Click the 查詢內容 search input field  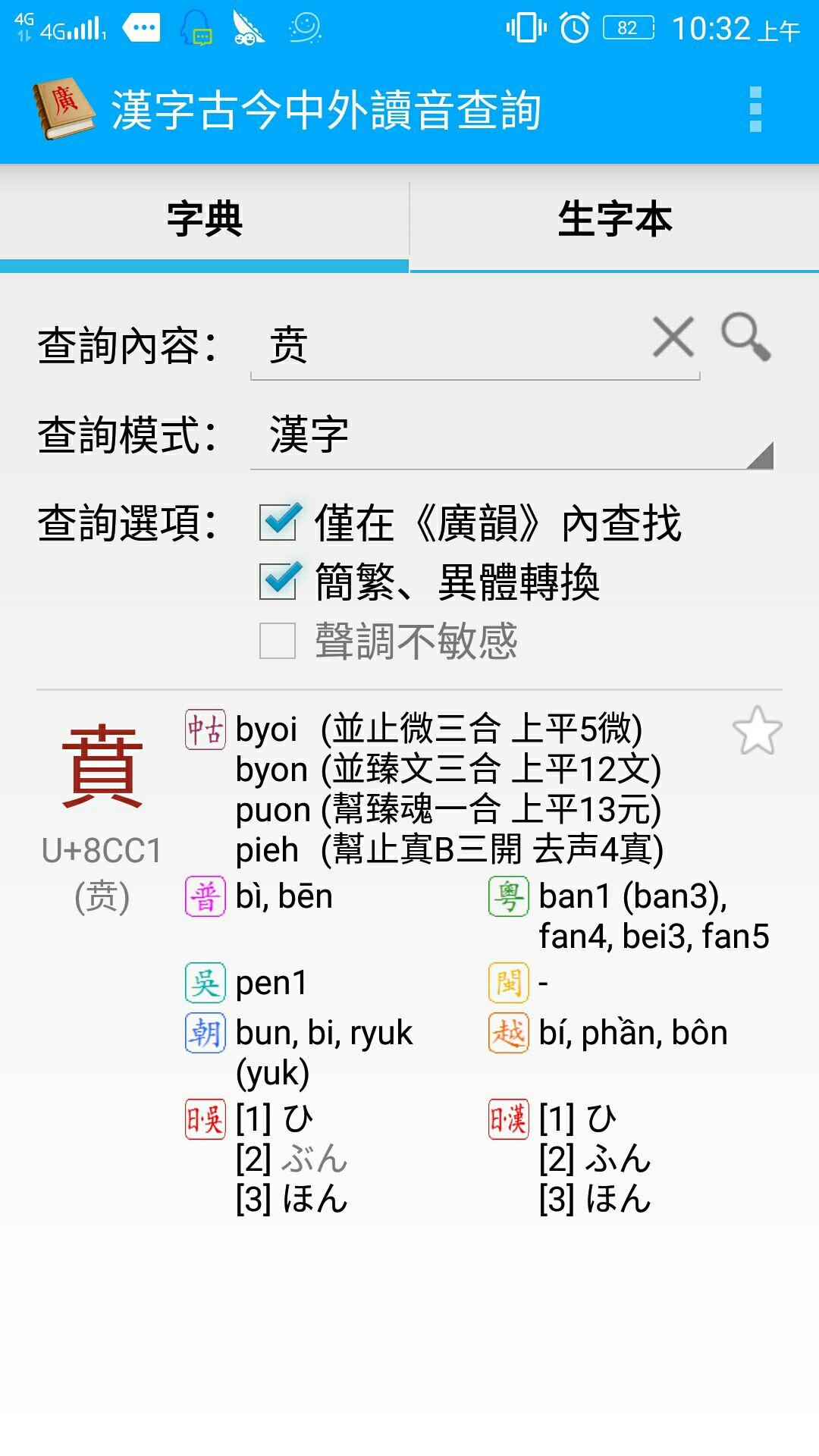pyautogui.click(x=470, y=343)
